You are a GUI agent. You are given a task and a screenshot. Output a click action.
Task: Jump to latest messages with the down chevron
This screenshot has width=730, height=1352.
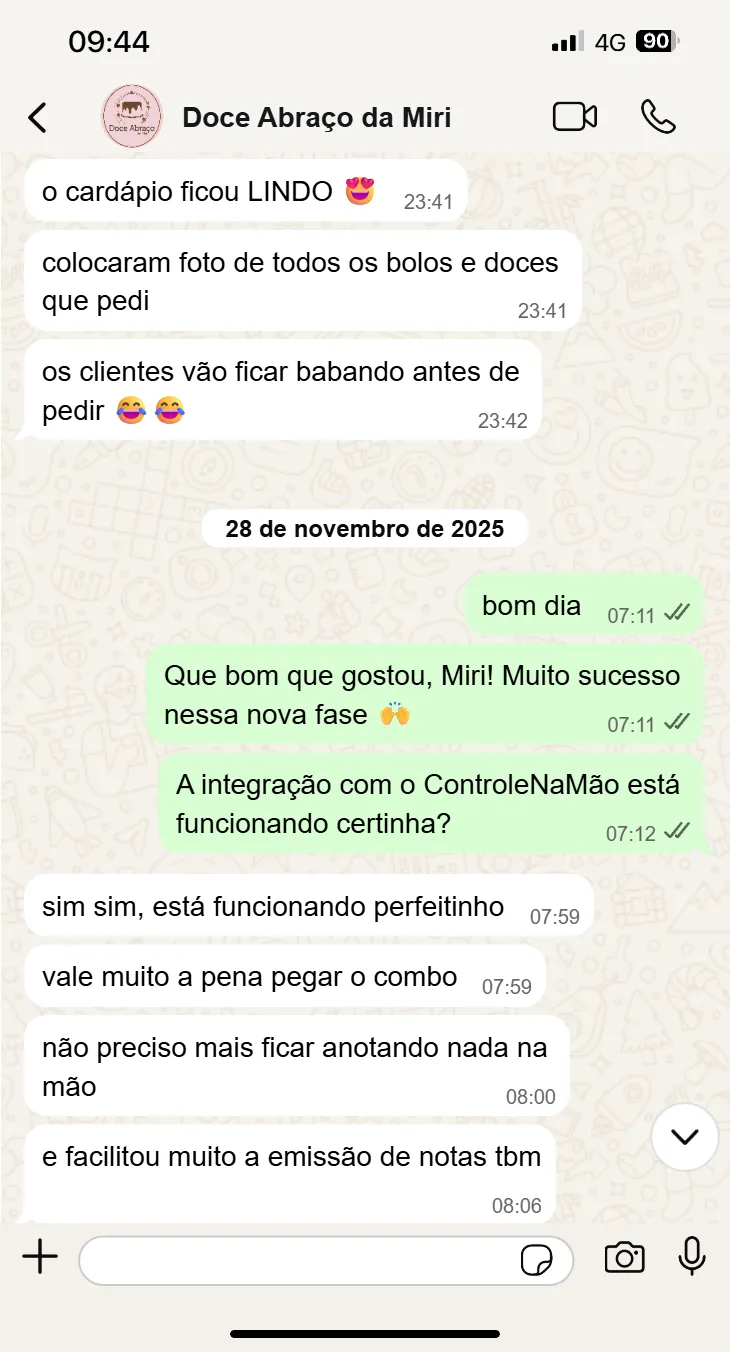point(683,1137)
